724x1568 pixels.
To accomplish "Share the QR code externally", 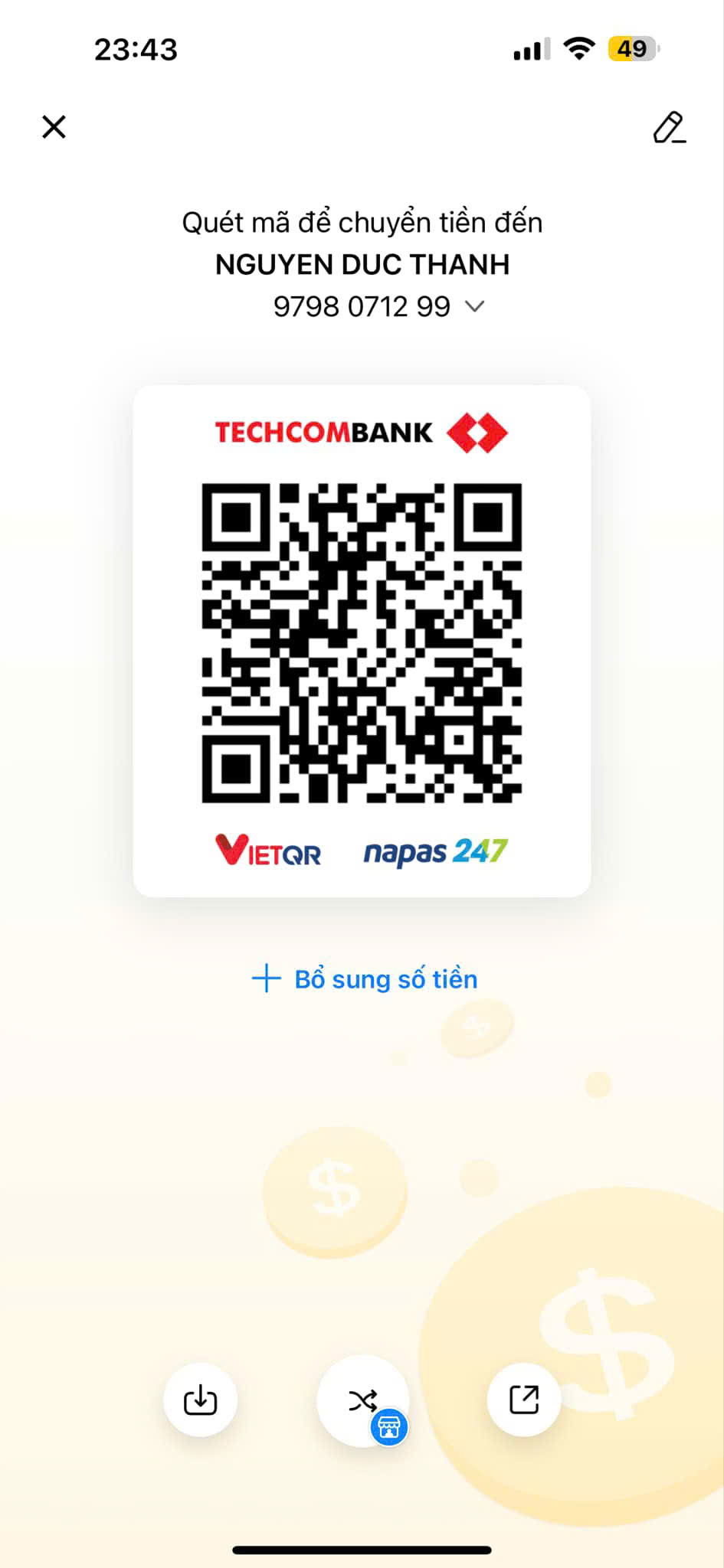I will pyautogui.click(x=524, y=1400).
